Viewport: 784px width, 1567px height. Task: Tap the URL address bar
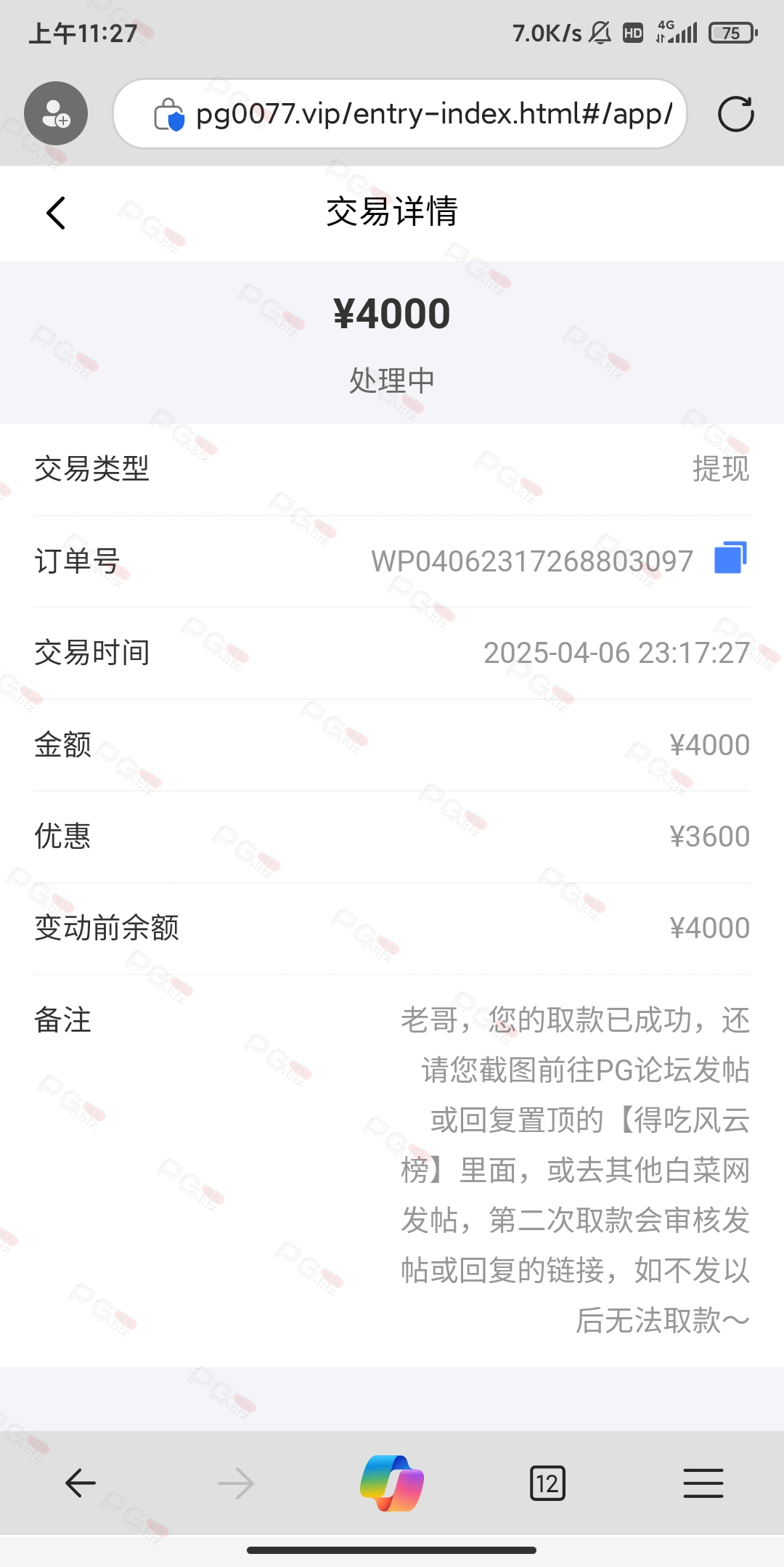[x=400, y=114]
